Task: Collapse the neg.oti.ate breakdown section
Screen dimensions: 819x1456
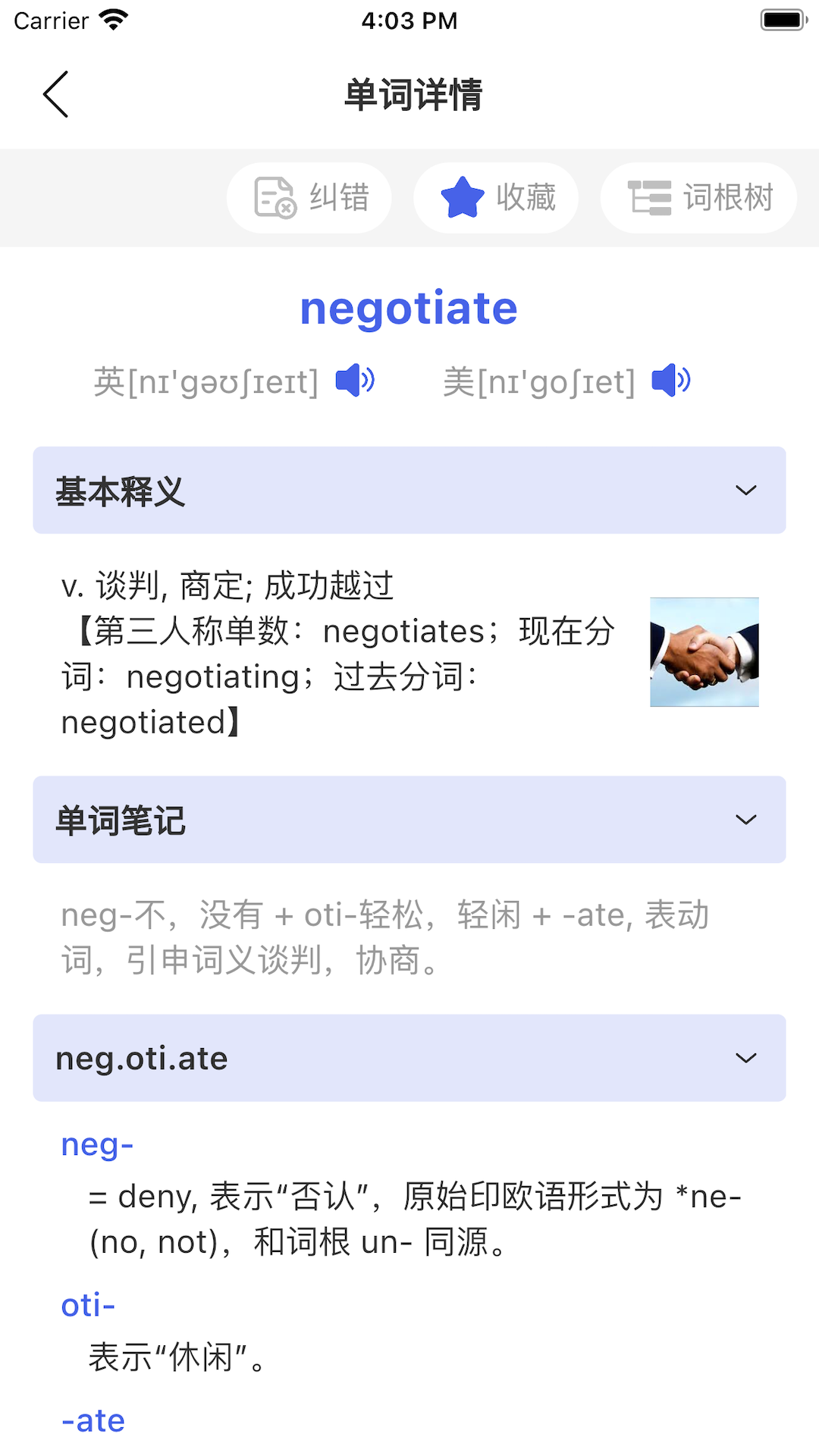Action: tap(747, 1059)
